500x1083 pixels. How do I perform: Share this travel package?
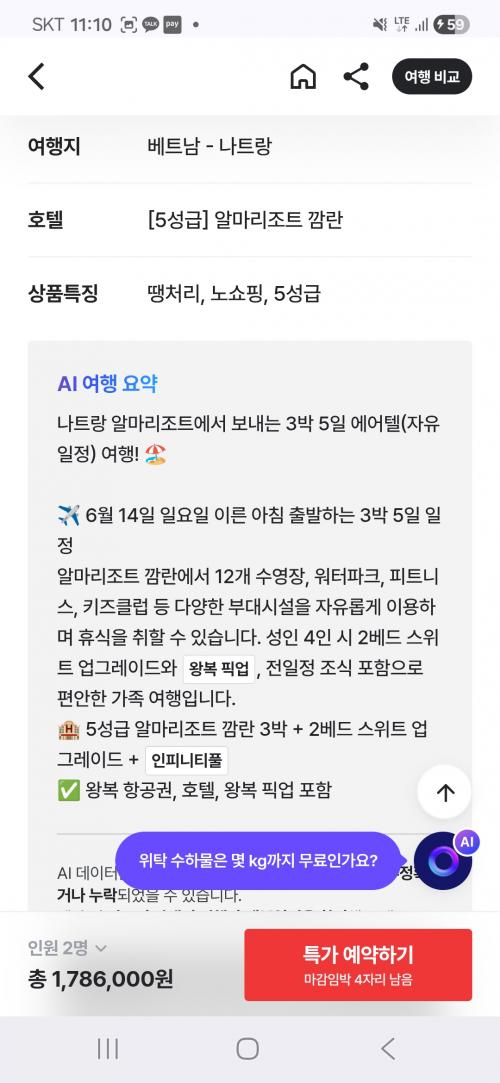click(x=356, y=77)
